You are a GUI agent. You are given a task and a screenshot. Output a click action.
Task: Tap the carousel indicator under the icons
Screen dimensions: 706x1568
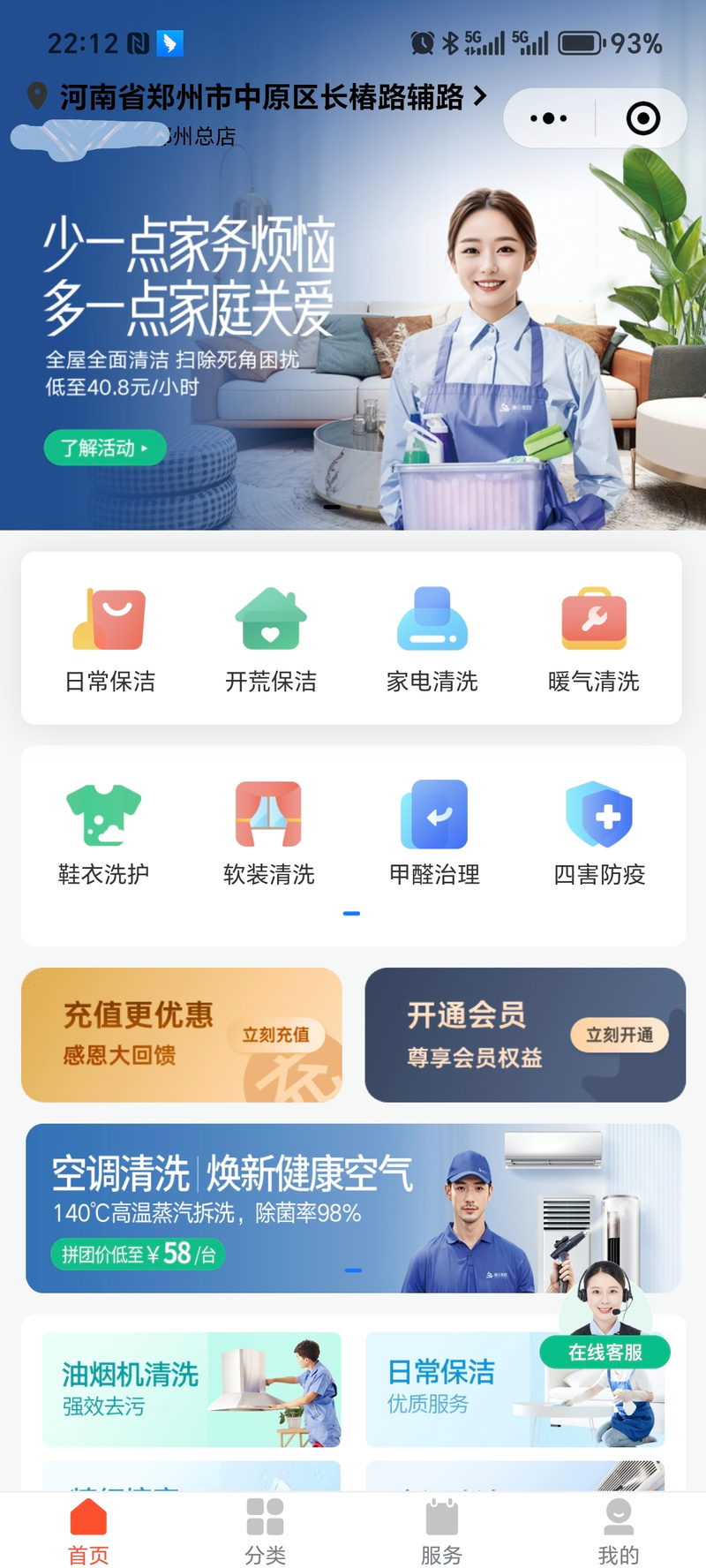point(352,913)
